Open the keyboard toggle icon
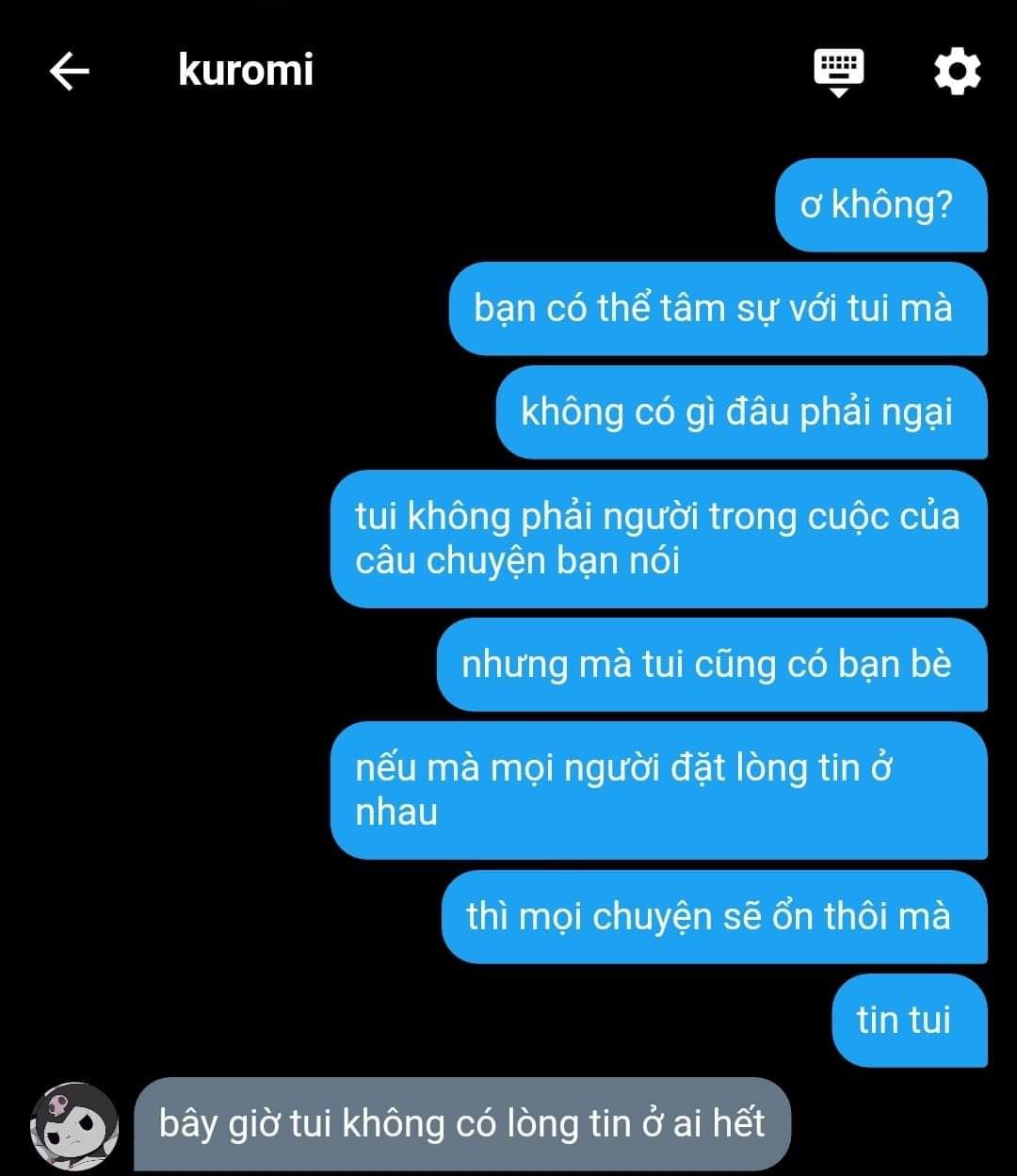 coord(838,72)
